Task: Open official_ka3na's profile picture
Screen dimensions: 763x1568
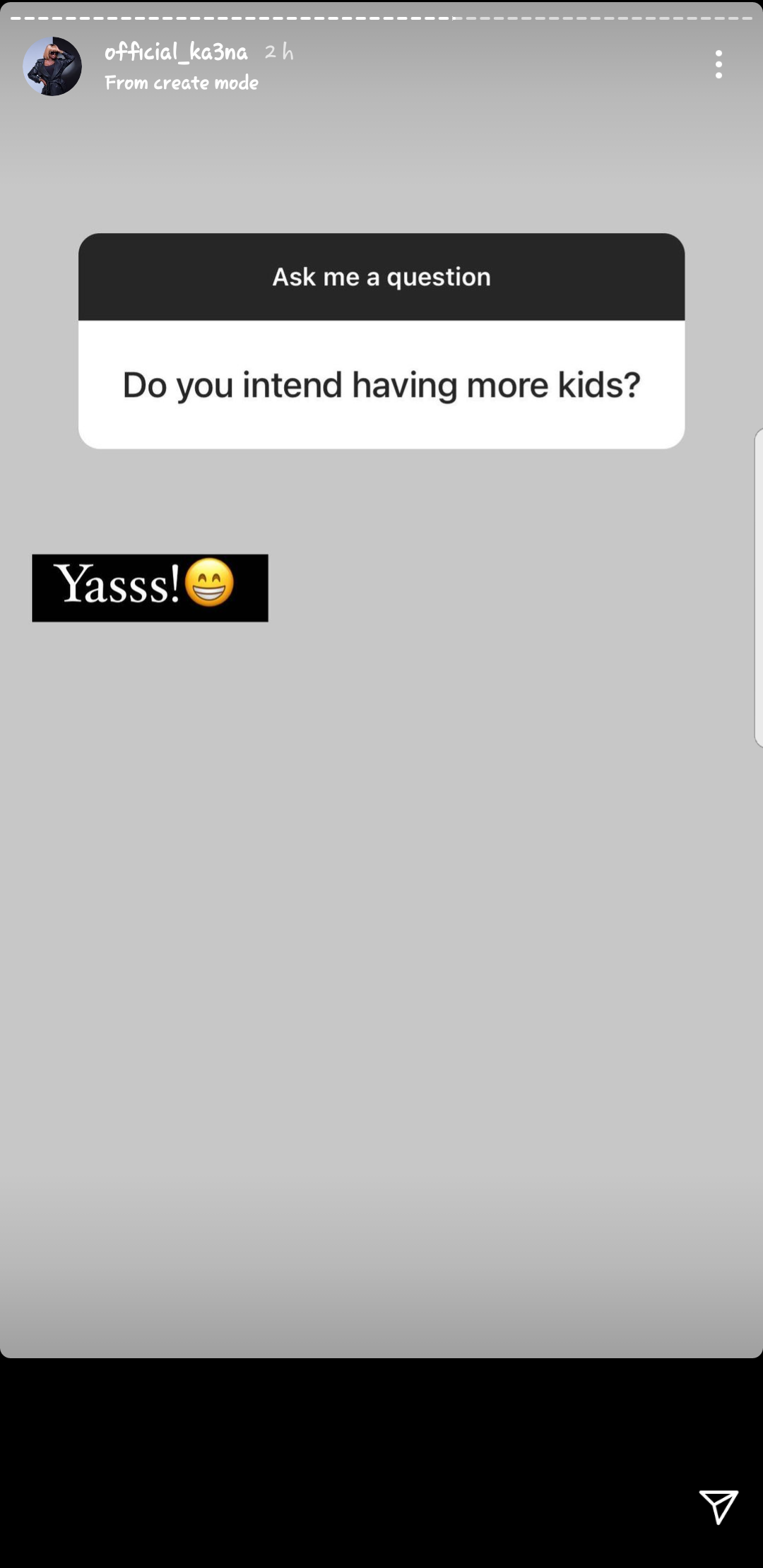Action: point(52,66)
